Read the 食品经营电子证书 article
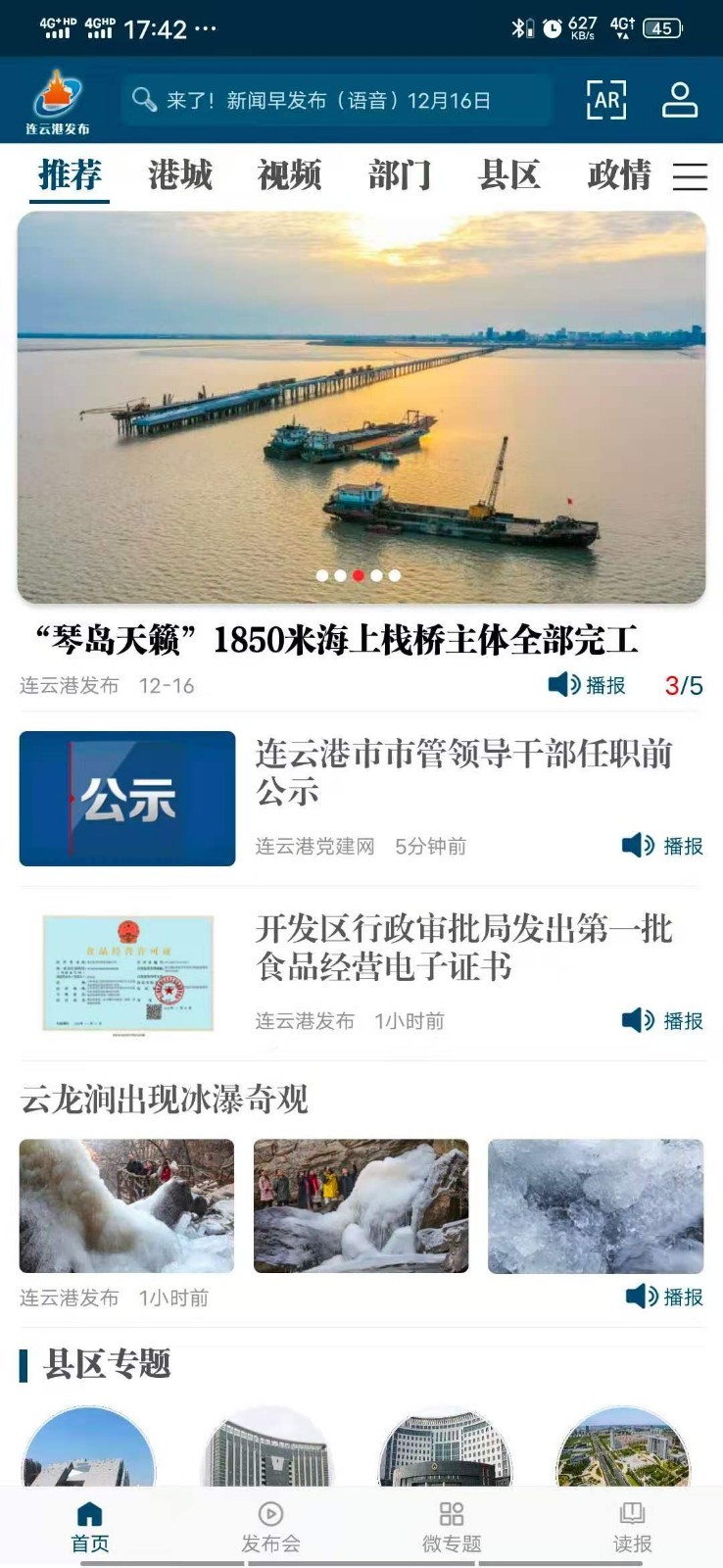Screen dimensions: 723x1568 click(x=463, y=947)
